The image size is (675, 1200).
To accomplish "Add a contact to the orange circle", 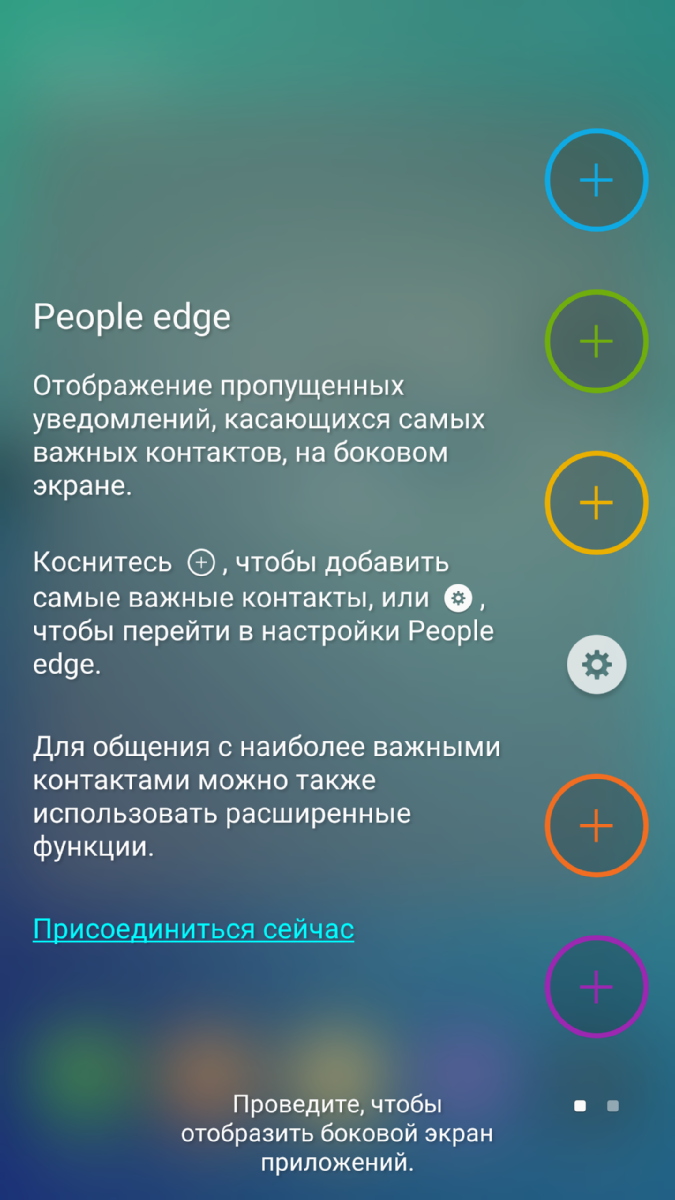I will click(x=596, y=826).
